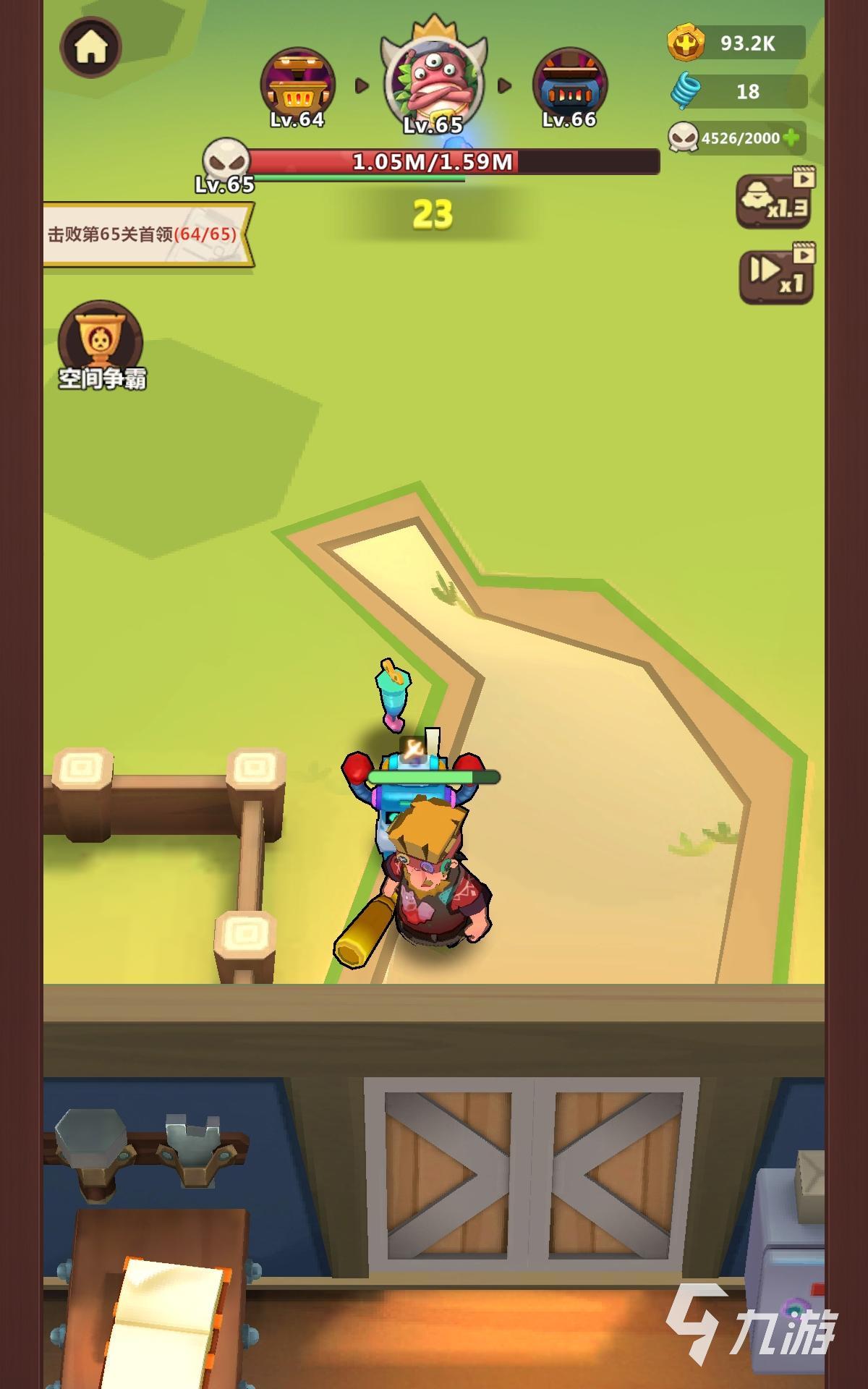Viewport: 868px width, 1389px height.
Task: Activate the x1.3 reward boost video
Action: click(x=774, y=201)
